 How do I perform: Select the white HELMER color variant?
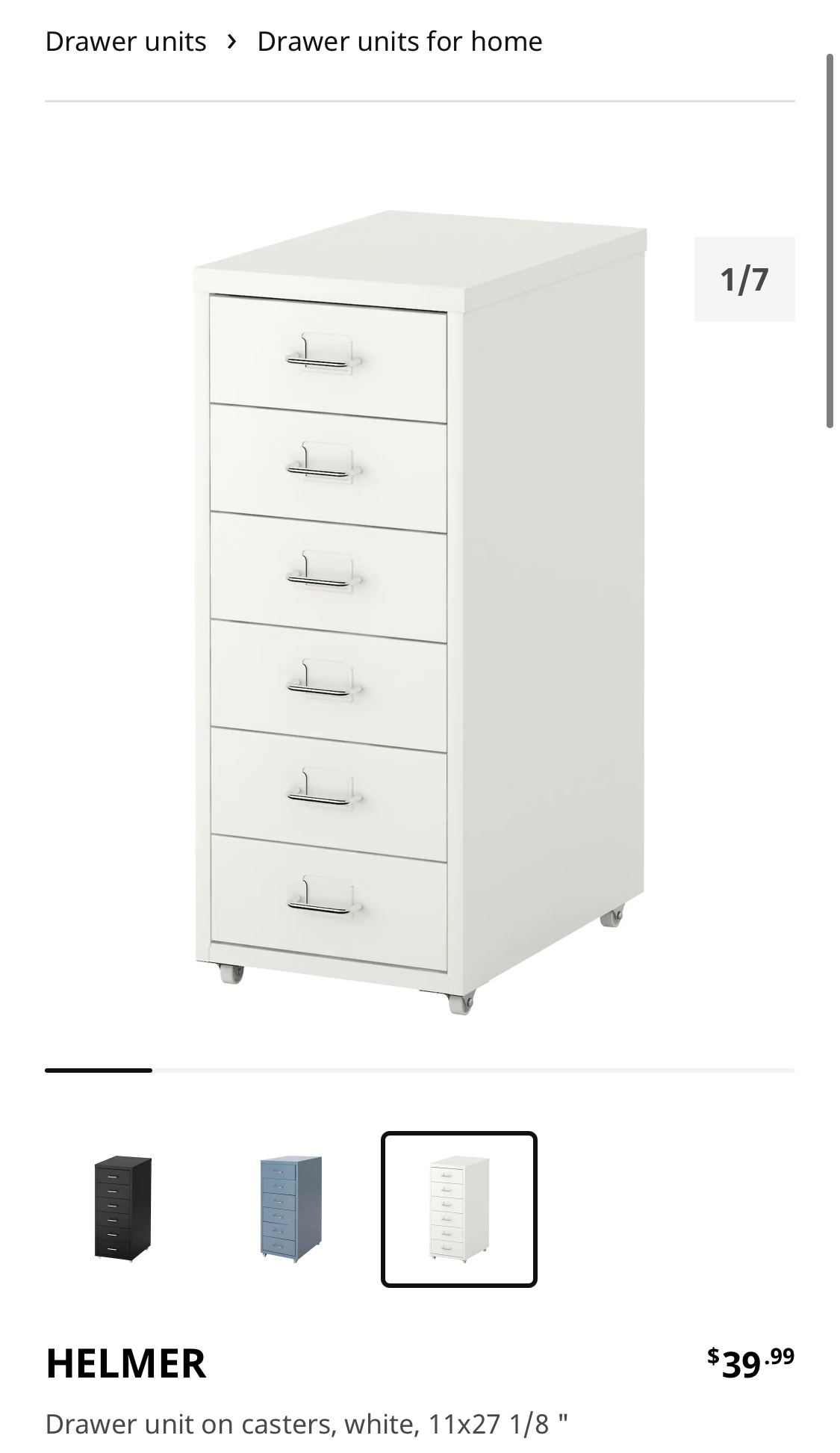coord(459,1209)
